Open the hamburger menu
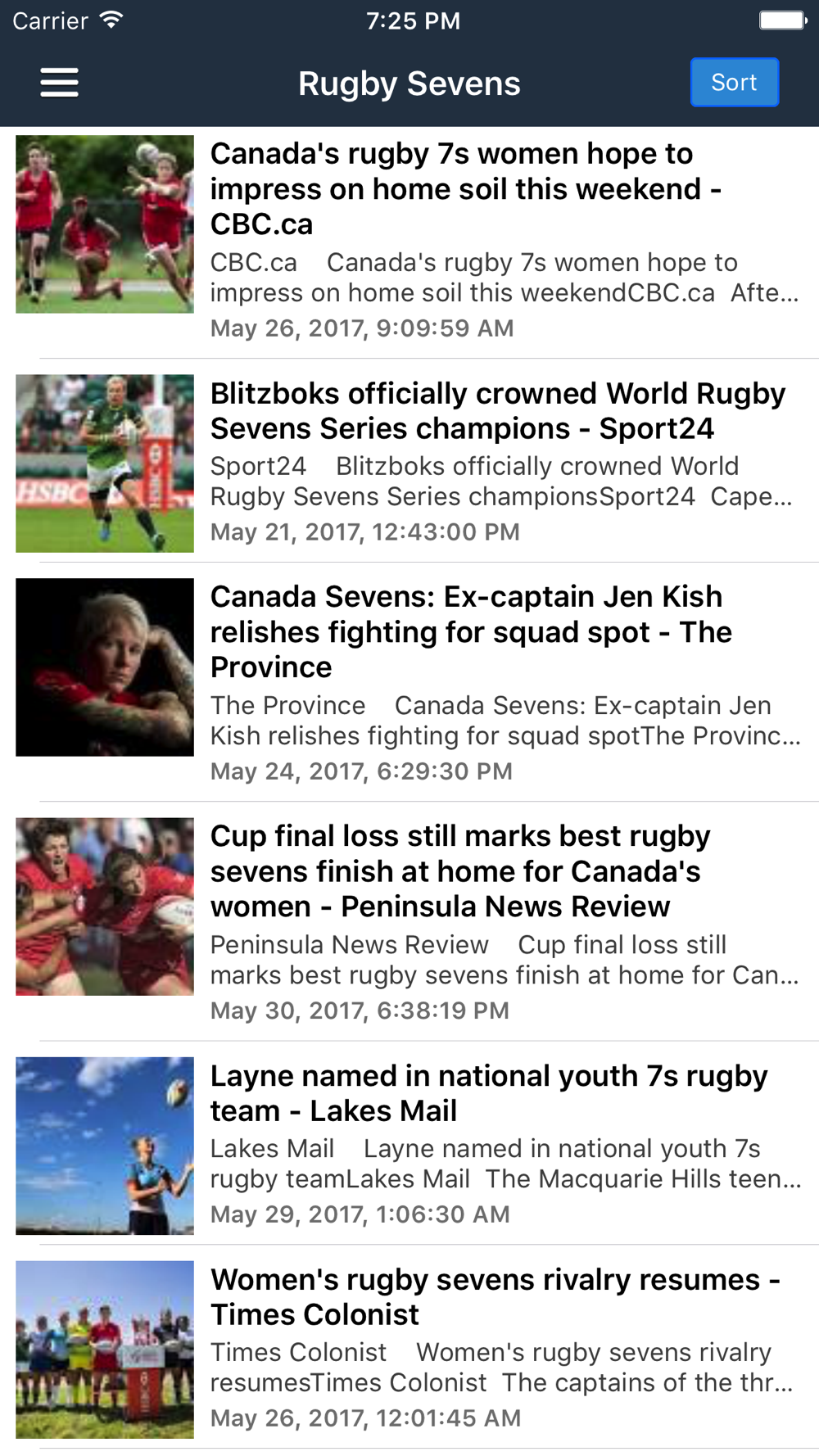 tap(60, 83)
